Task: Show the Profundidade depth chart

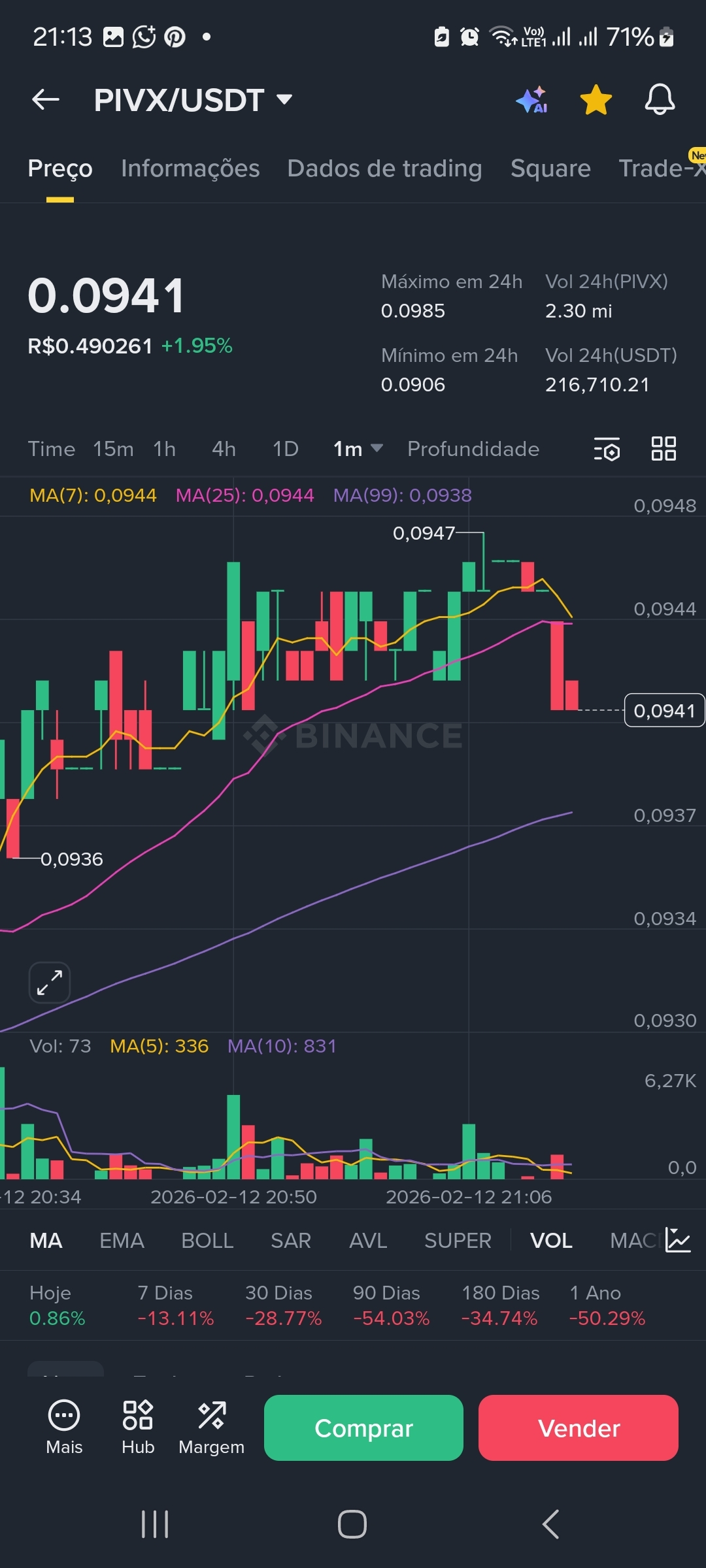Action: [x=473, y=449]
